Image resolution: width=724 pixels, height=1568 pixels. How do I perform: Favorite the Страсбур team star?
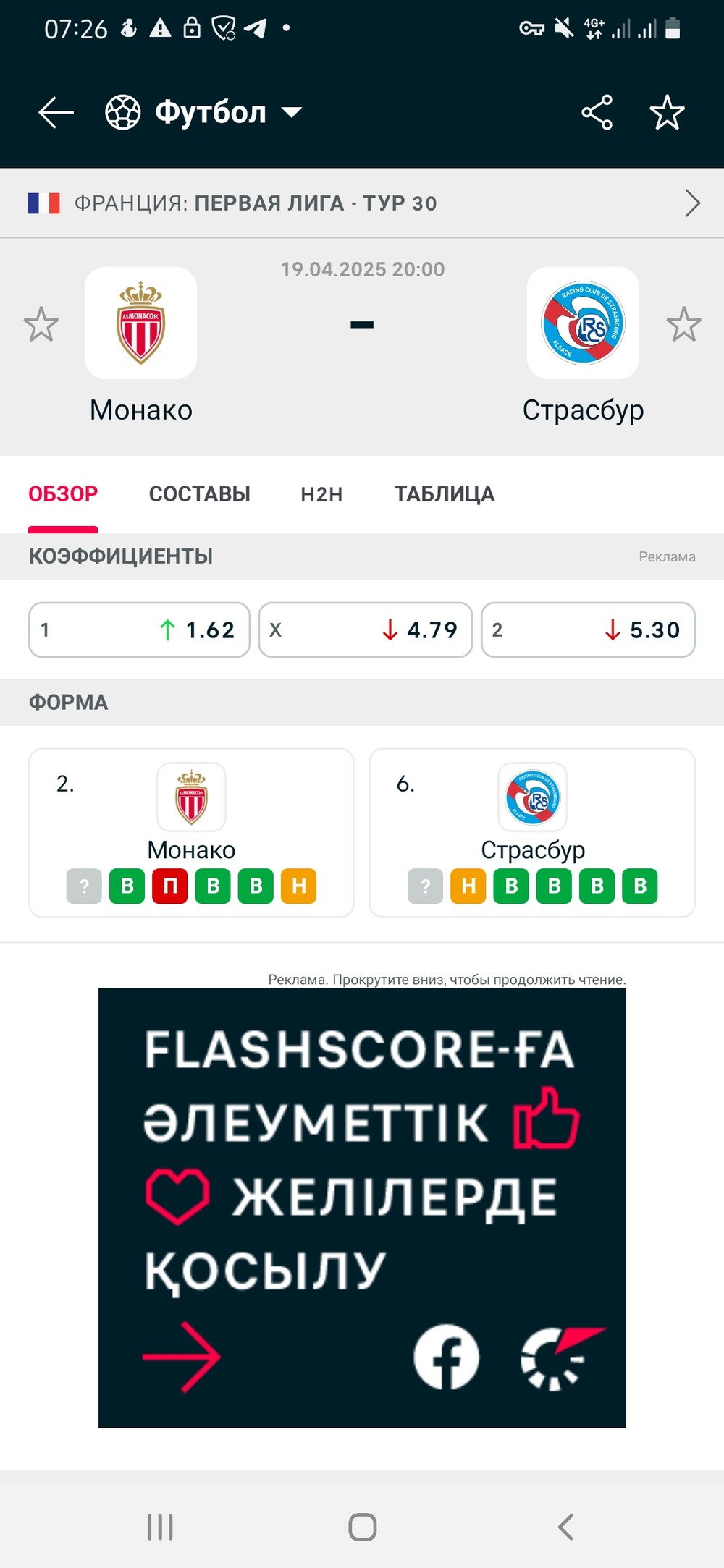683,324
